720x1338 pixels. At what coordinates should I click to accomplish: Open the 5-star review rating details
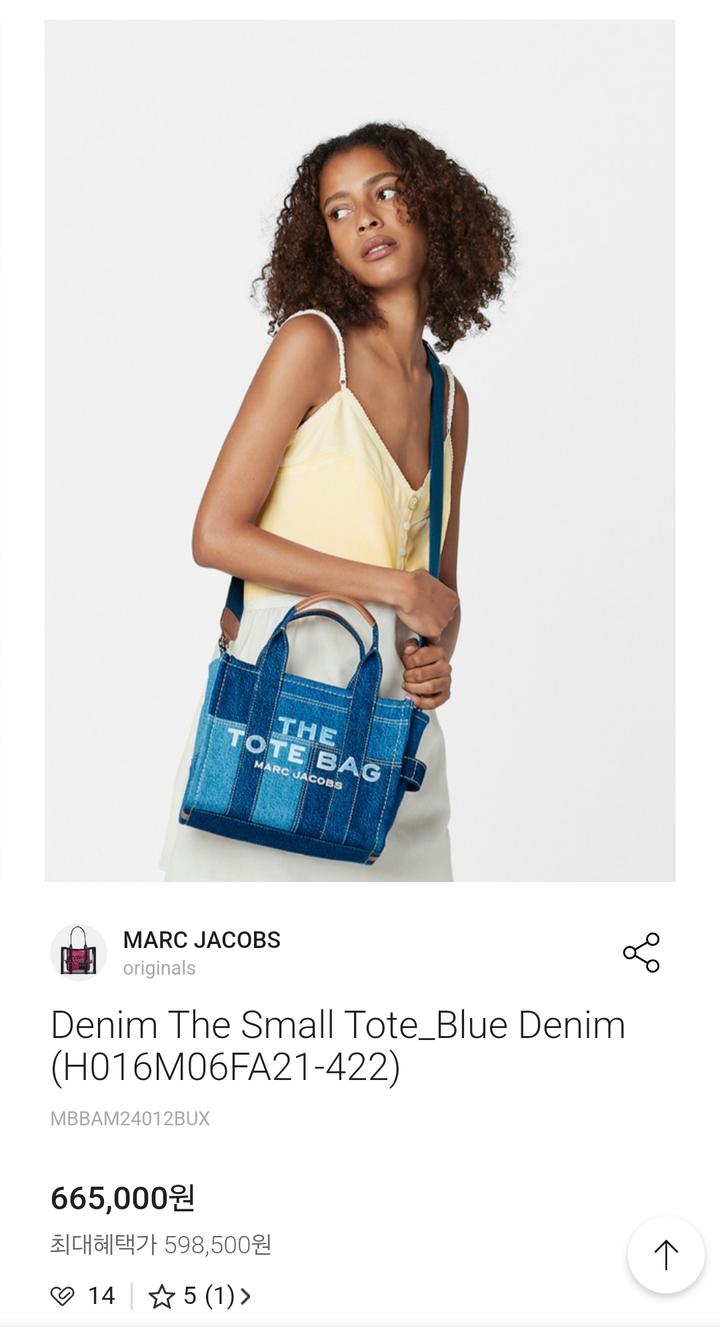(200, 1296)
